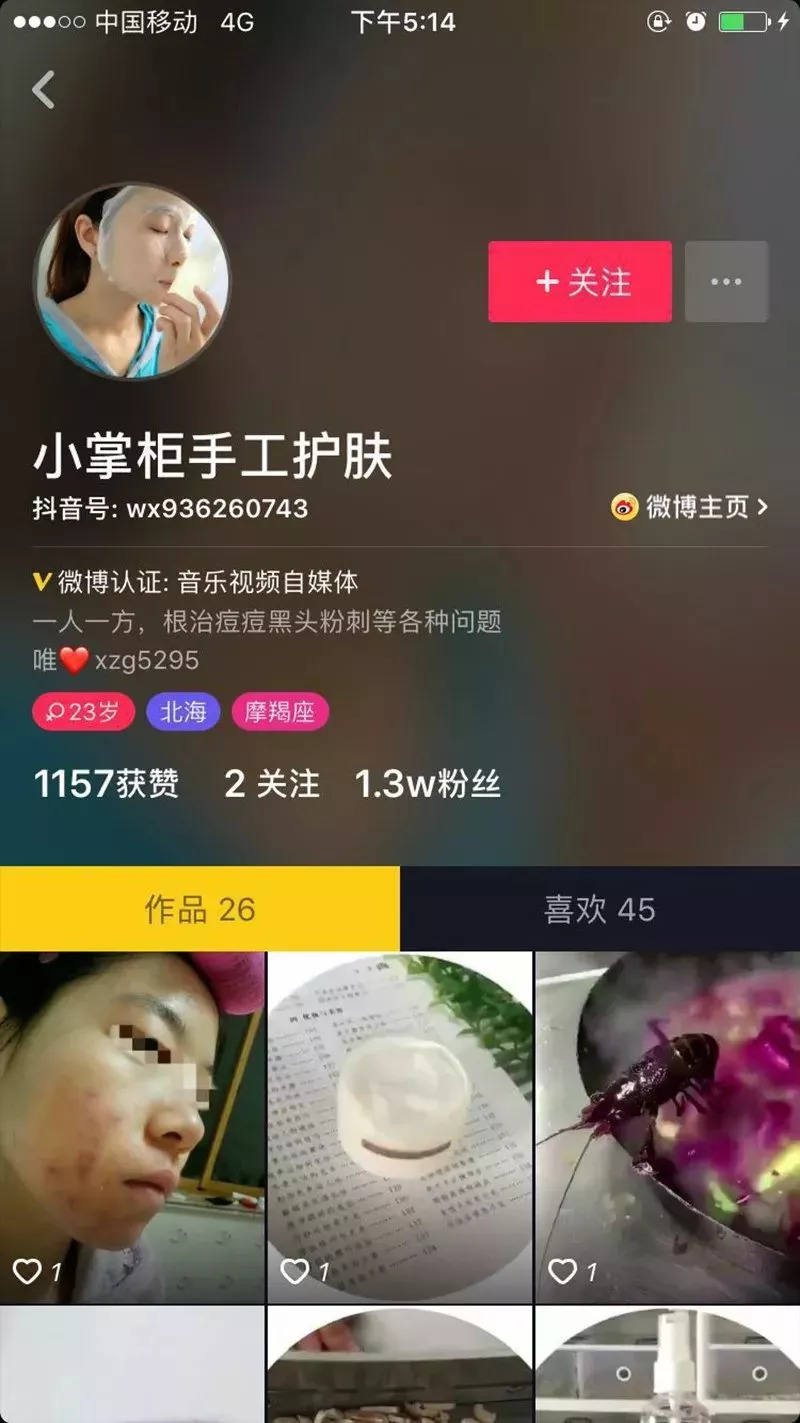This screenshot has height=1423, width=800.
Task: Open the three-dot more options button
Action: 726,282
